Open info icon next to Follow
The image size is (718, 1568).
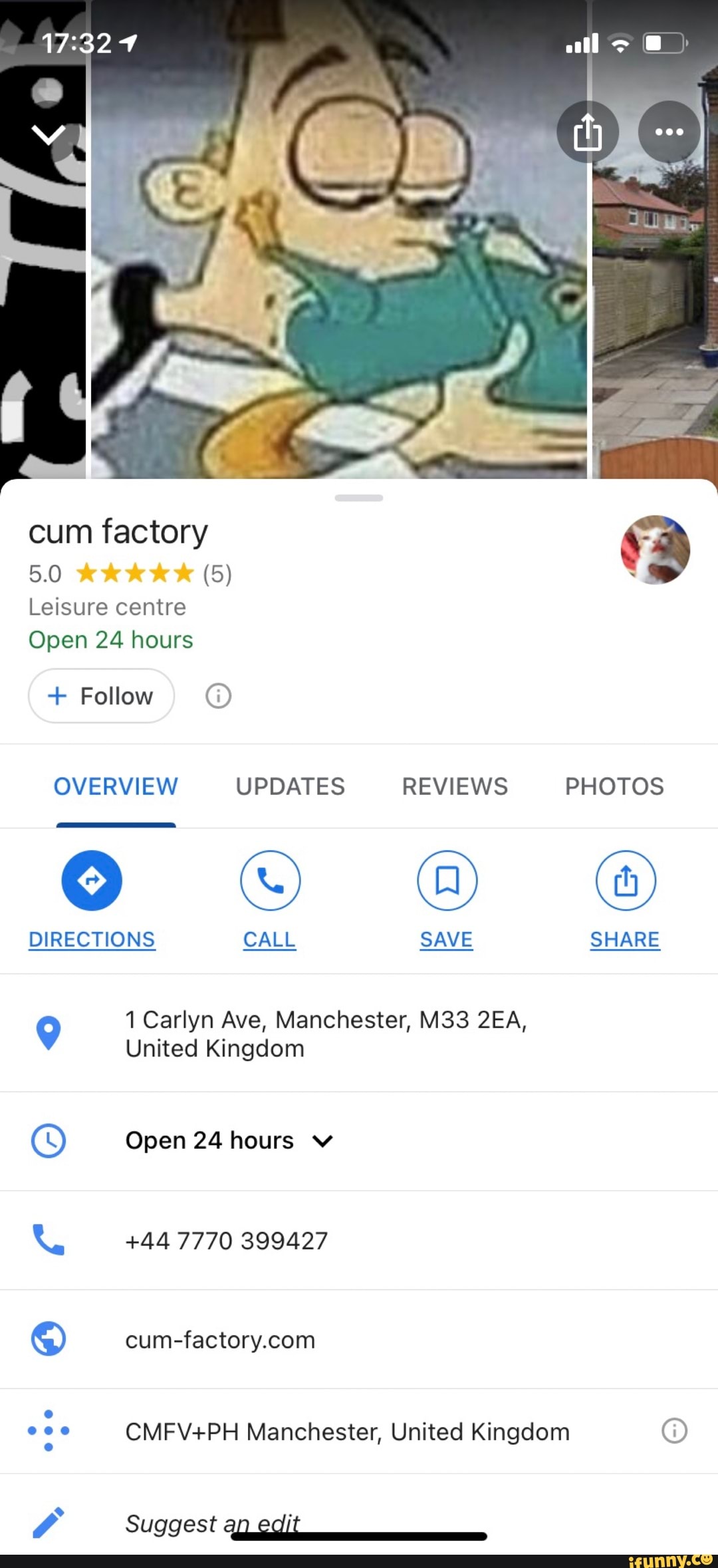pyautogui.click(x=218, y=696)
